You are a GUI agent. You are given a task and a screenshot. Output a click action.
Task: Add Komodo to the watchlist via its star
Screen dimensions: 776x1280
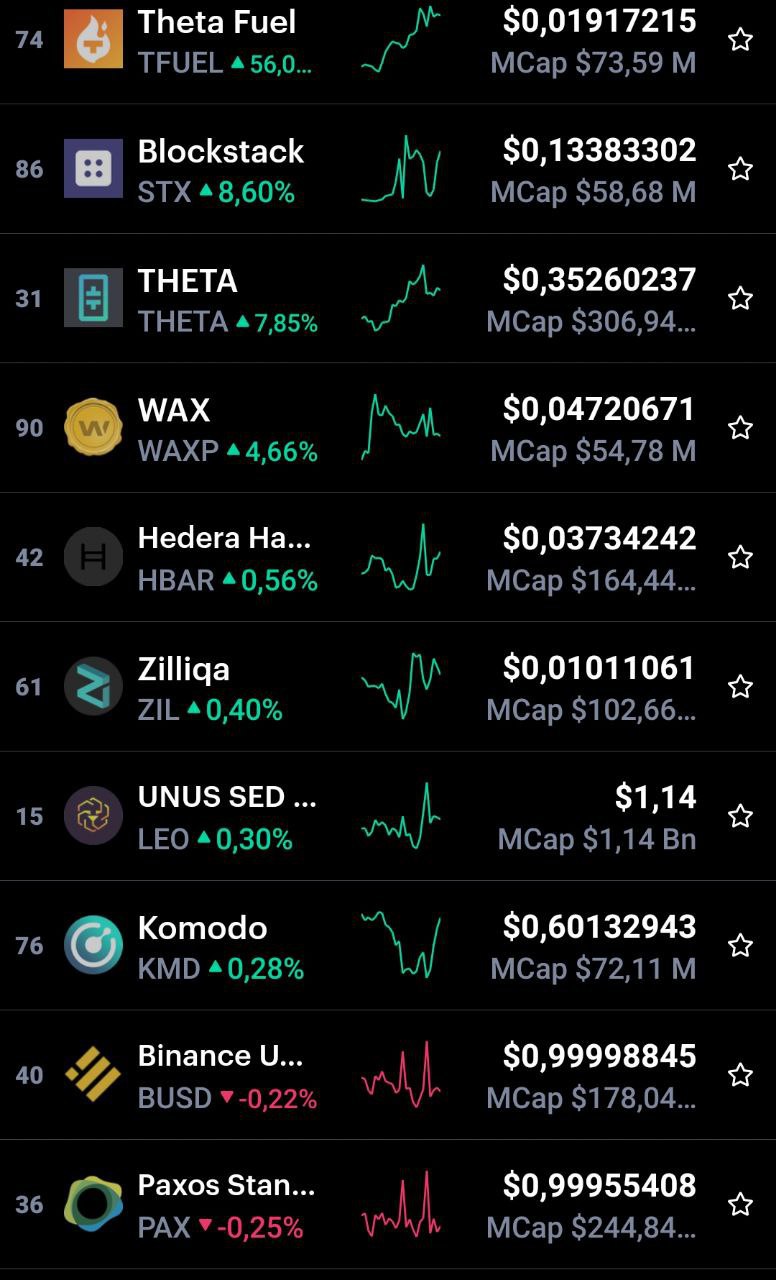[x=740, y=945]
